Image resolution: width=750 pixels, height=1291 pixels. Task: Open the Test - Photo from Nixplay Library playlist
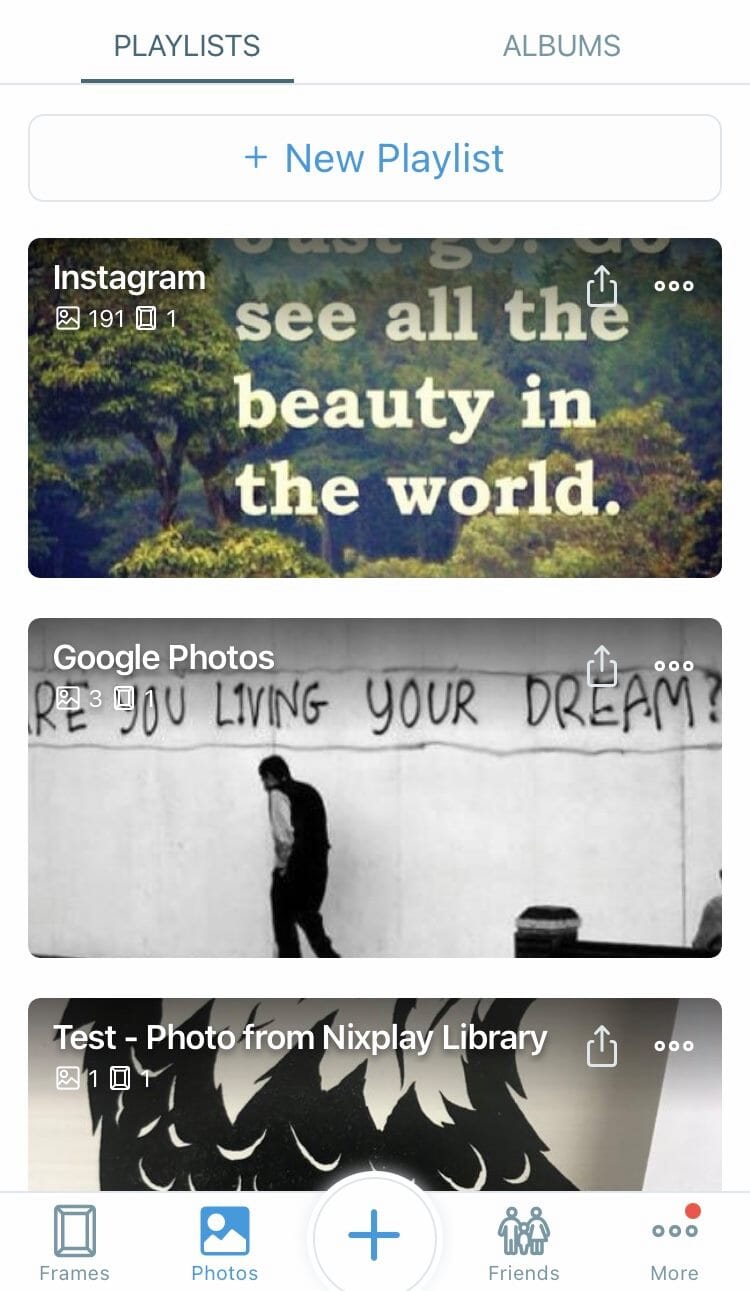[375, 1094]
